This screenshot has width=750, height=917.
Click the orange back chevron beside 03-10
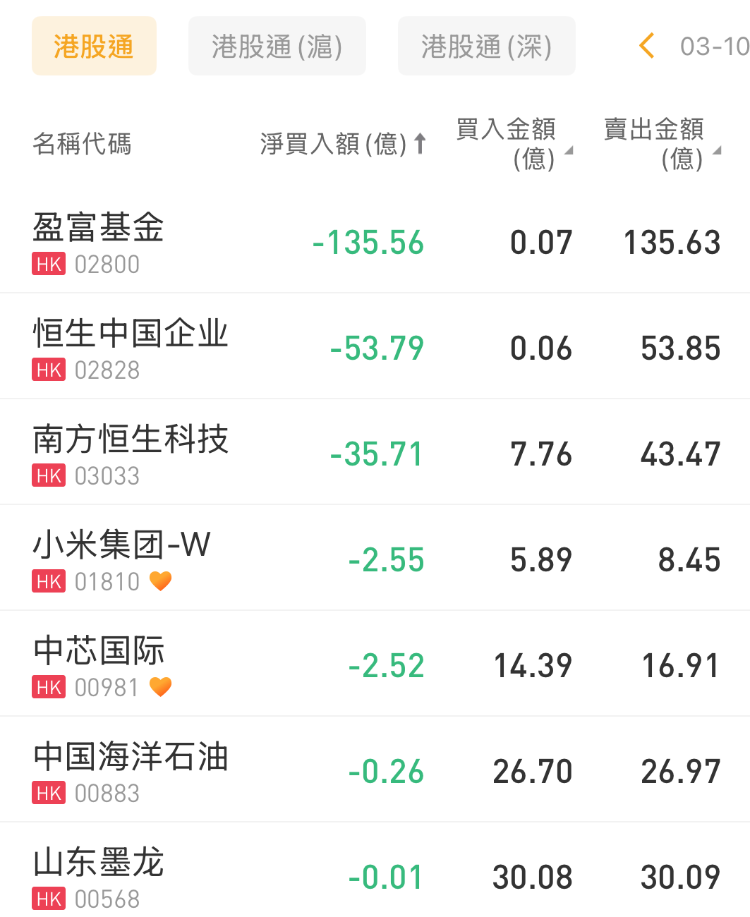pos(646,45)
